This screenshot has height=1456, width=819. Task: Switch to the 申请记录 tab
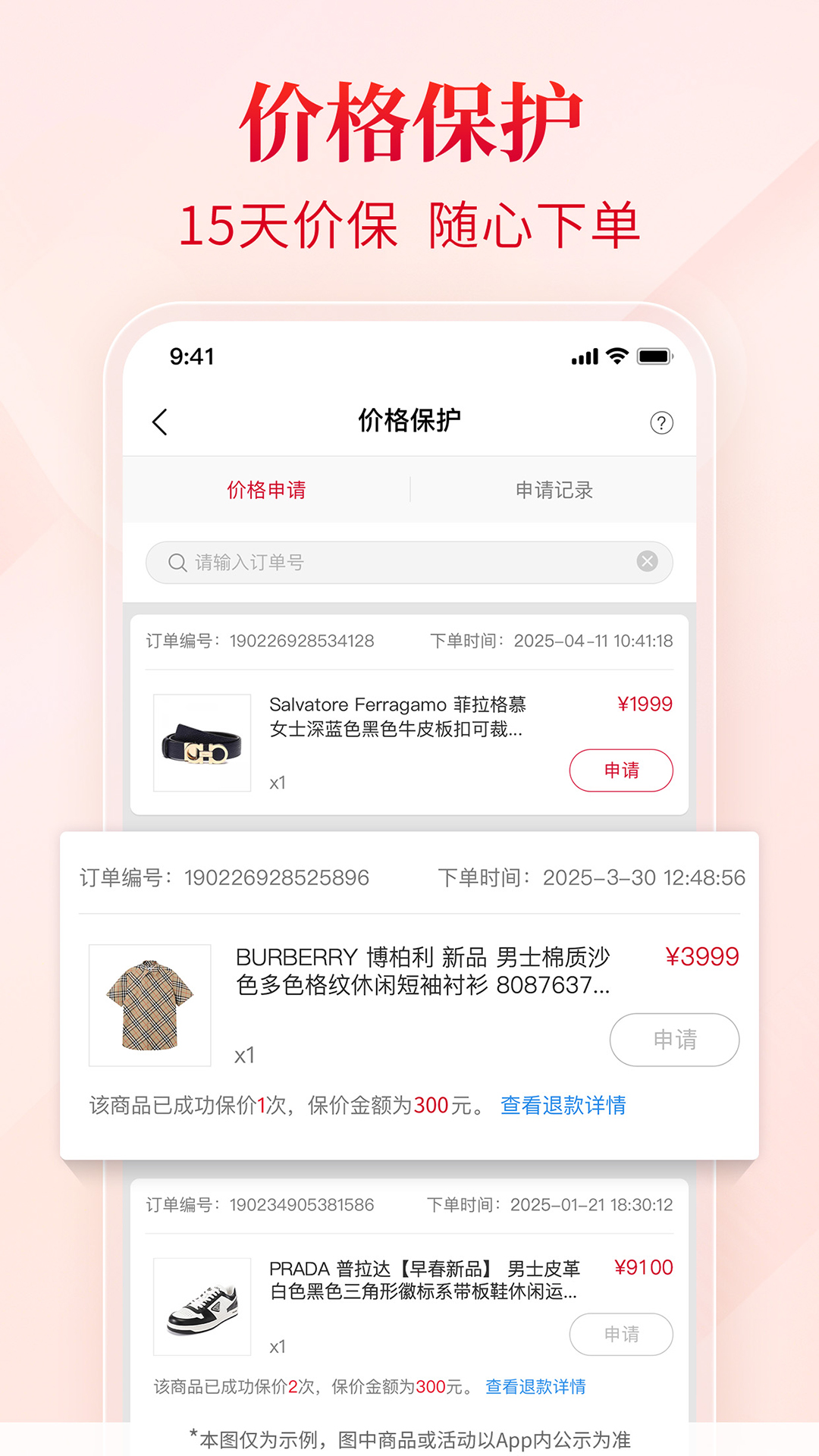pos(554,490)
